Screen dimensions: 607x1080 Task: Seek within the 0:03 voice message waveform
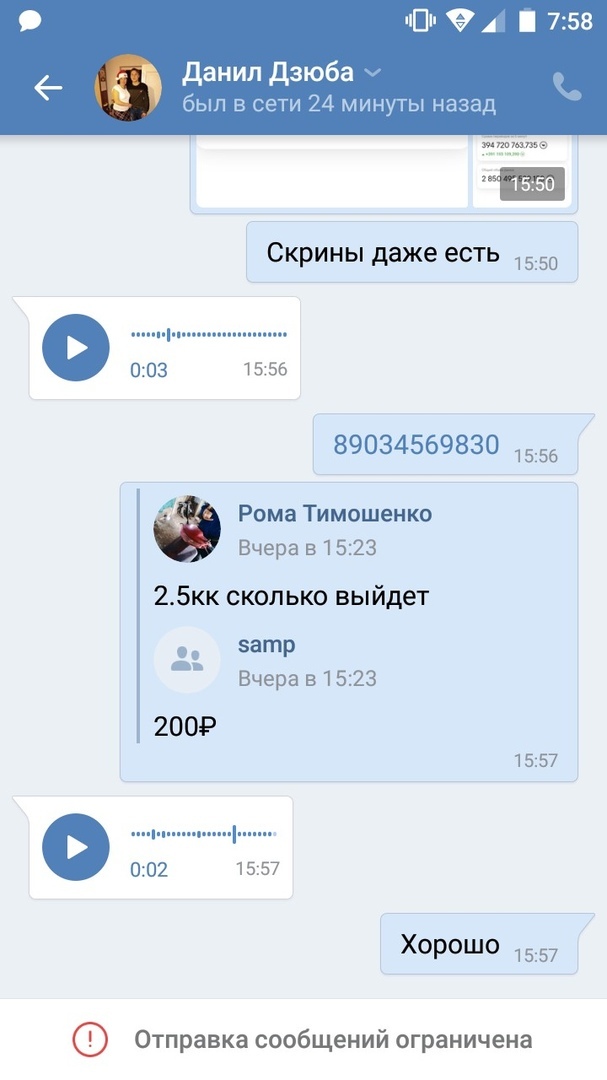point(209,335)
